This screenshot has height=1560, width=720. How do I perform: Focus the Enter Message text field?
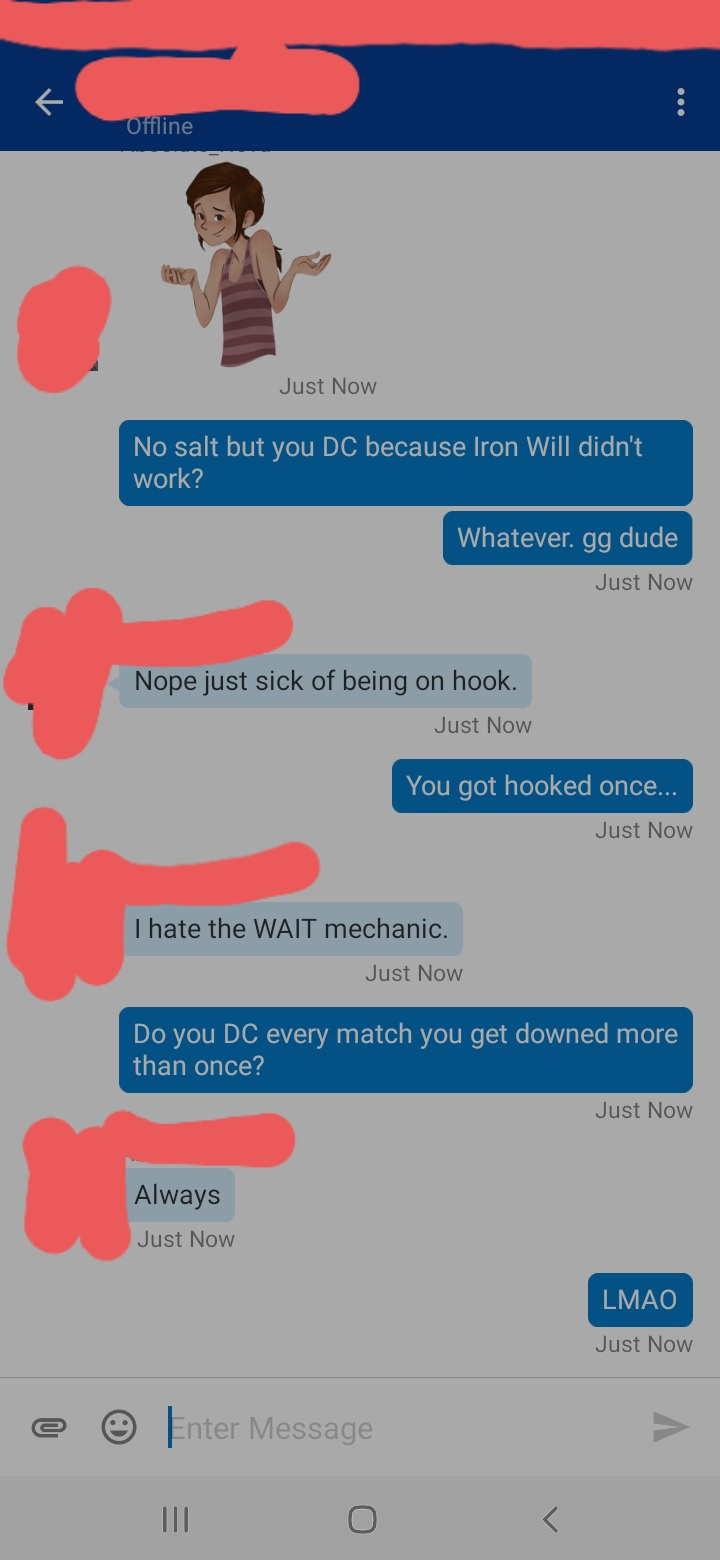point(395,1428)
